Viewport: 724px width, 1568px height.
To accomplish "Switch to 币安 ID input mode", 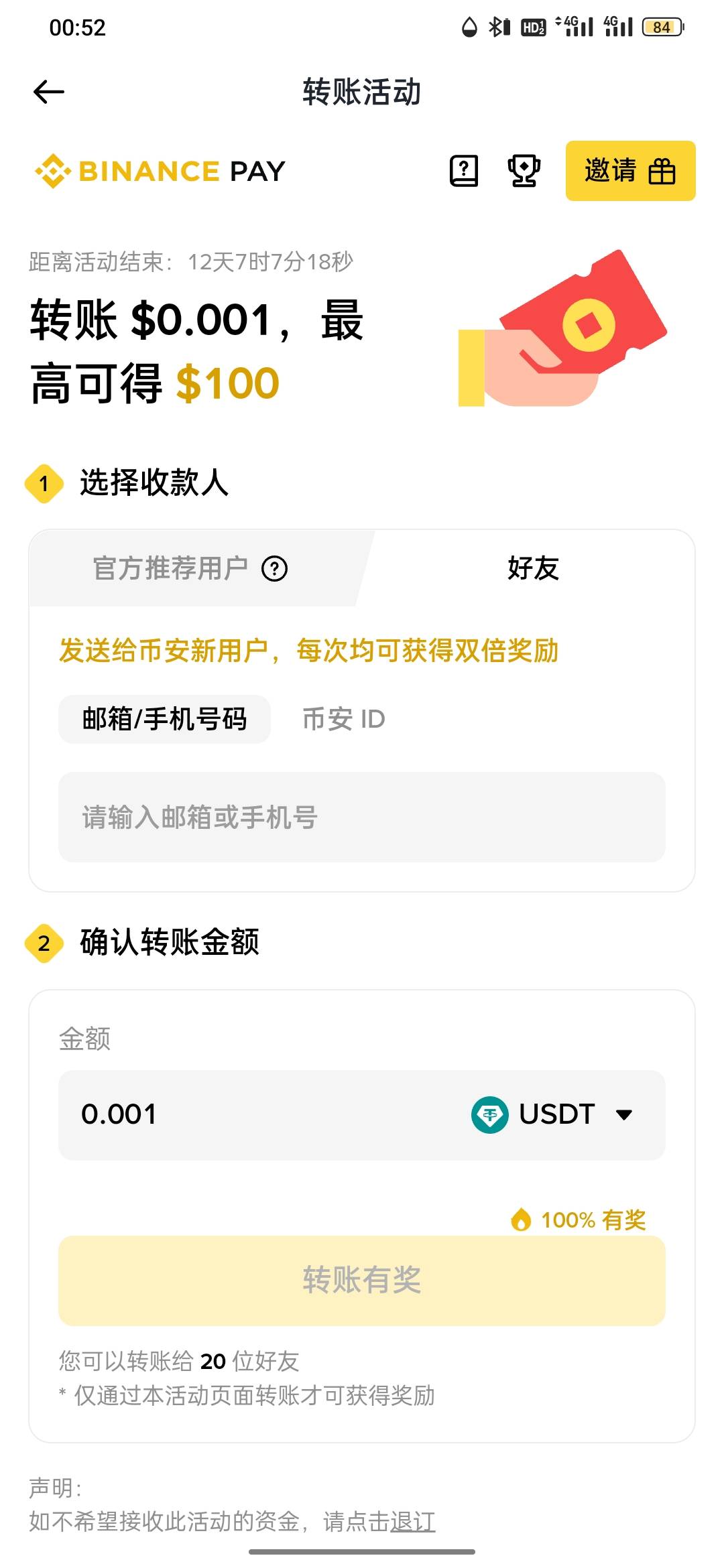I will [344, 719].
